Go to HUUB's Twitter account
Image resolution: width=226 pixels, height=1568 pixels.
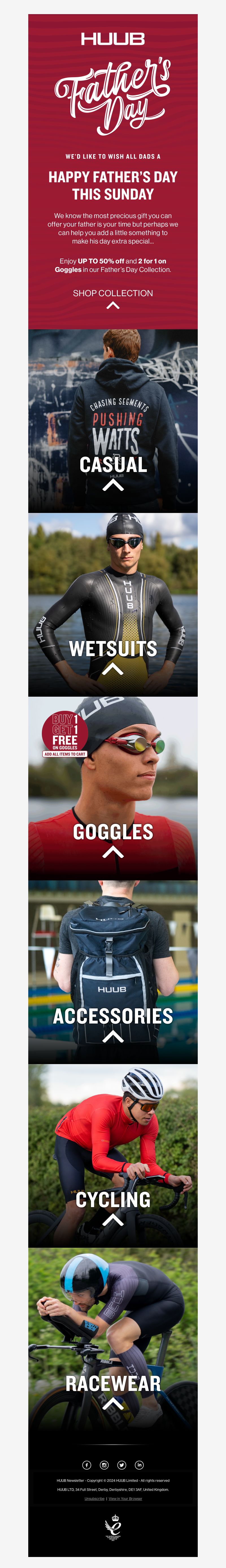pyautogui.click(x=122, y=1465)
